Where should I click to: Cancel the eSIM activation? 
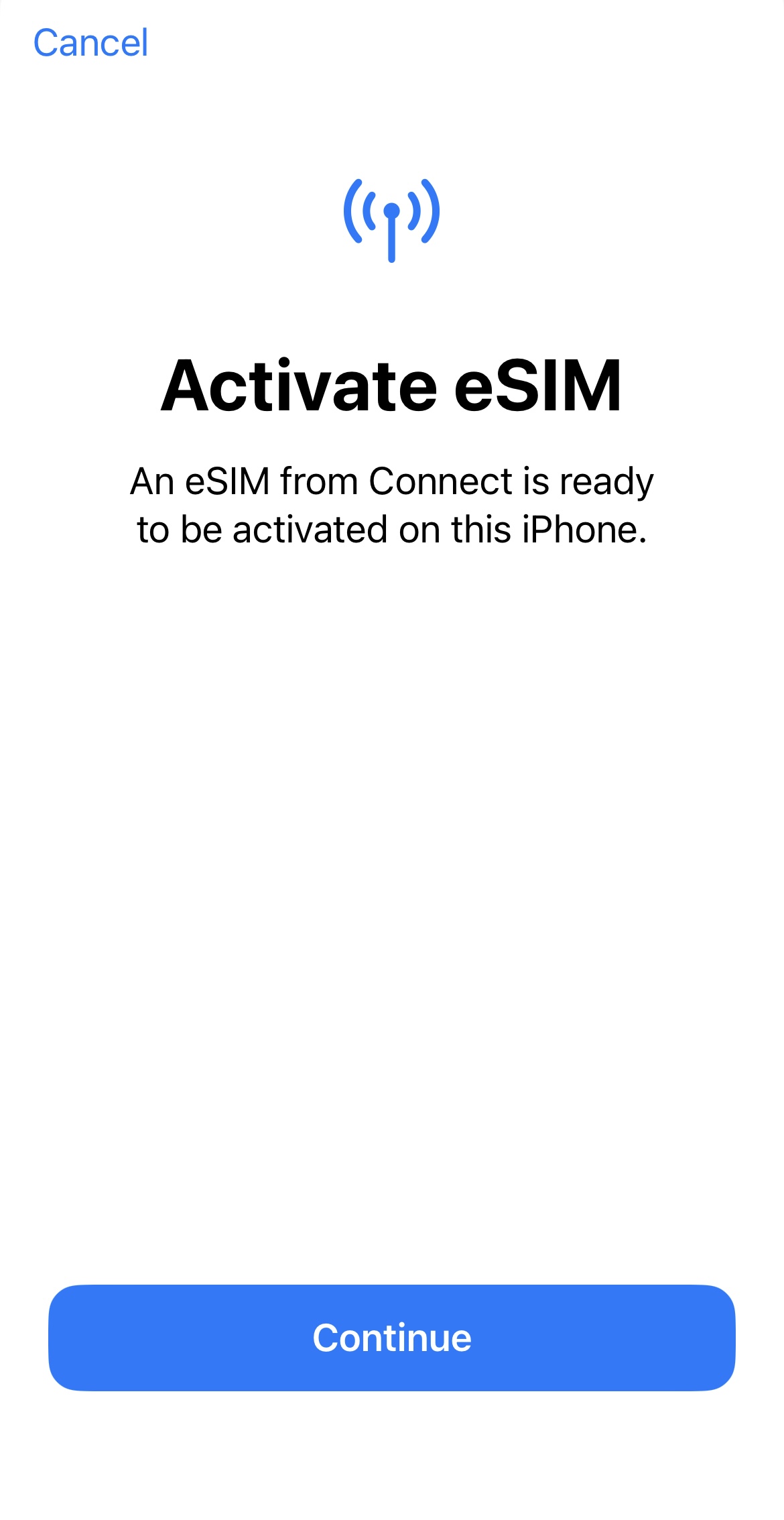[90, 44]
